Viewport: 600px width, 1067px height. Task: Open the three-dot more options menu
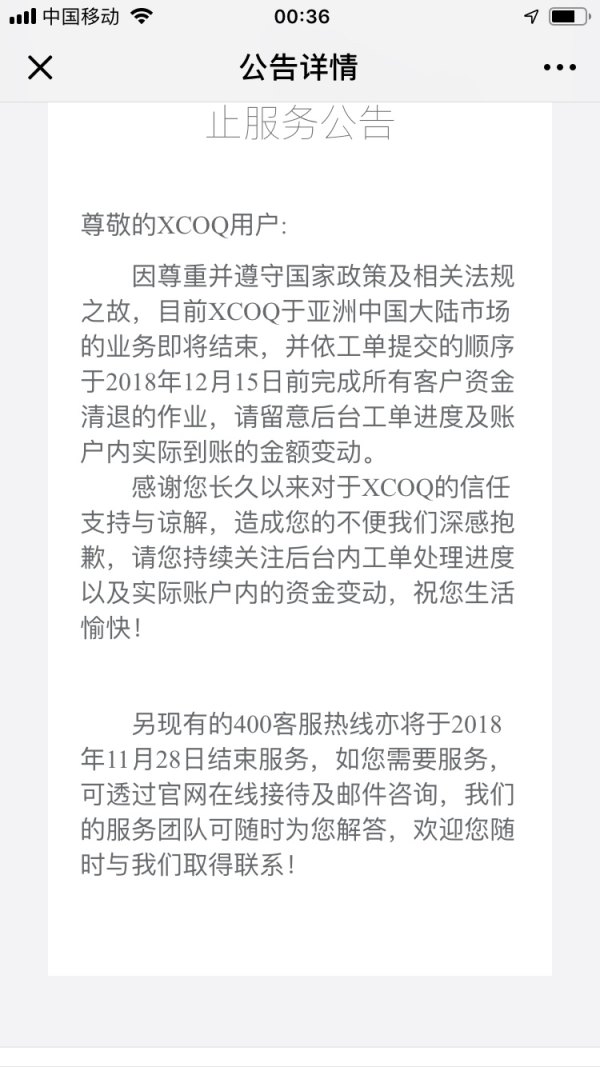point(559,68)
